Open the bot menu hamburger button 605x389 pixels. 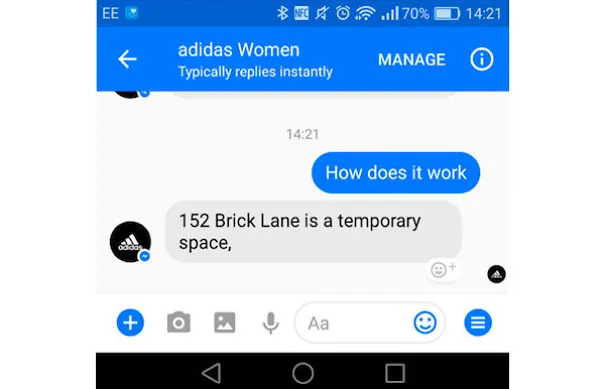[478, 323]
